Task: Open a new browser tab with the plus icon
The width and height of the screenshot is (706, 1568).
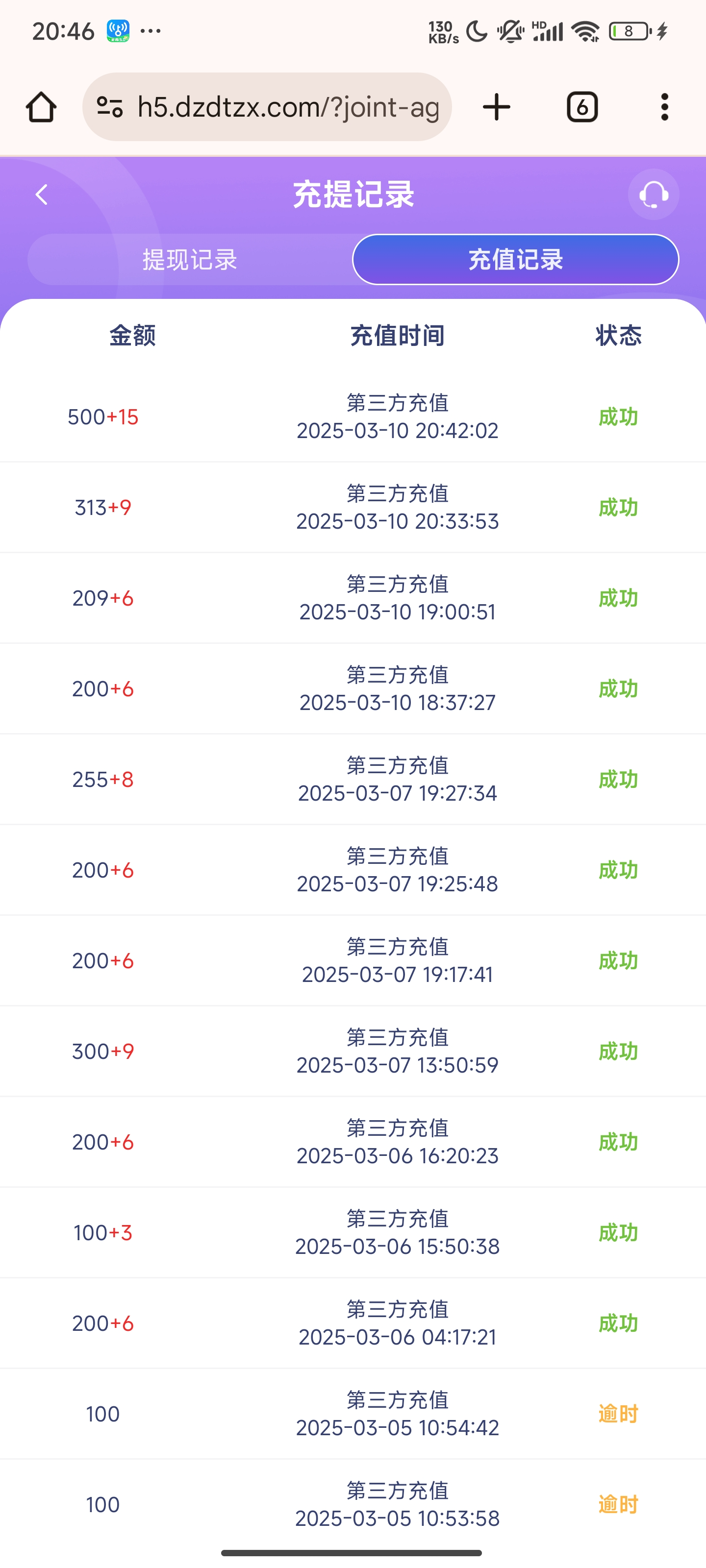Action: coord(495,106)
